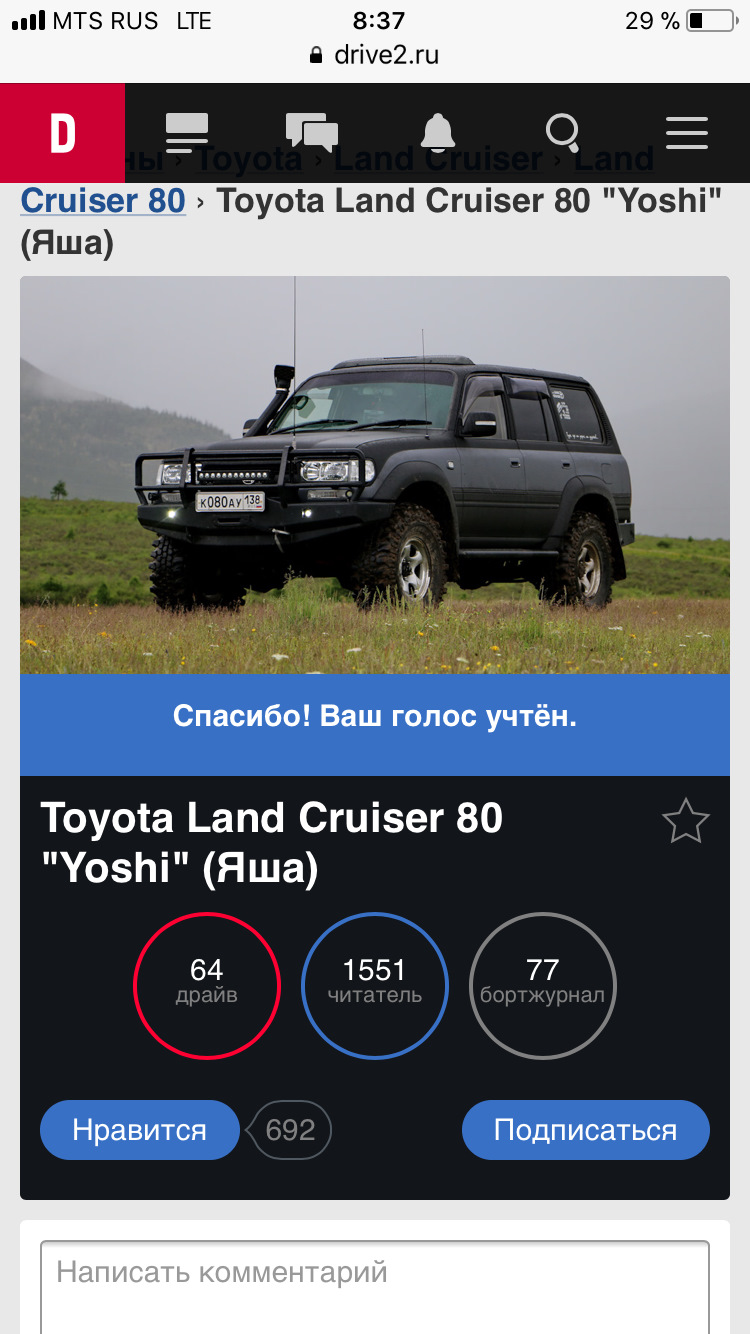Open the search magnifier

point(562,133)
